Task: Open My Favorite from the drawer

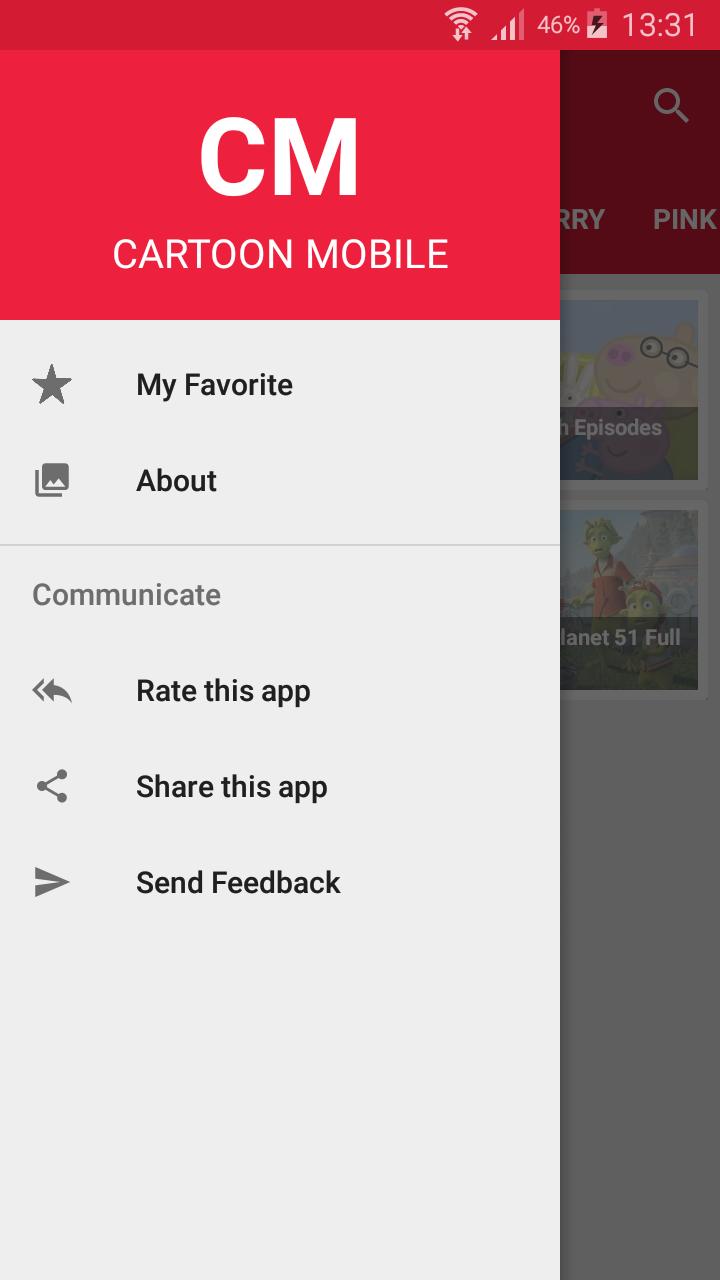Action: tap(214, 385)
